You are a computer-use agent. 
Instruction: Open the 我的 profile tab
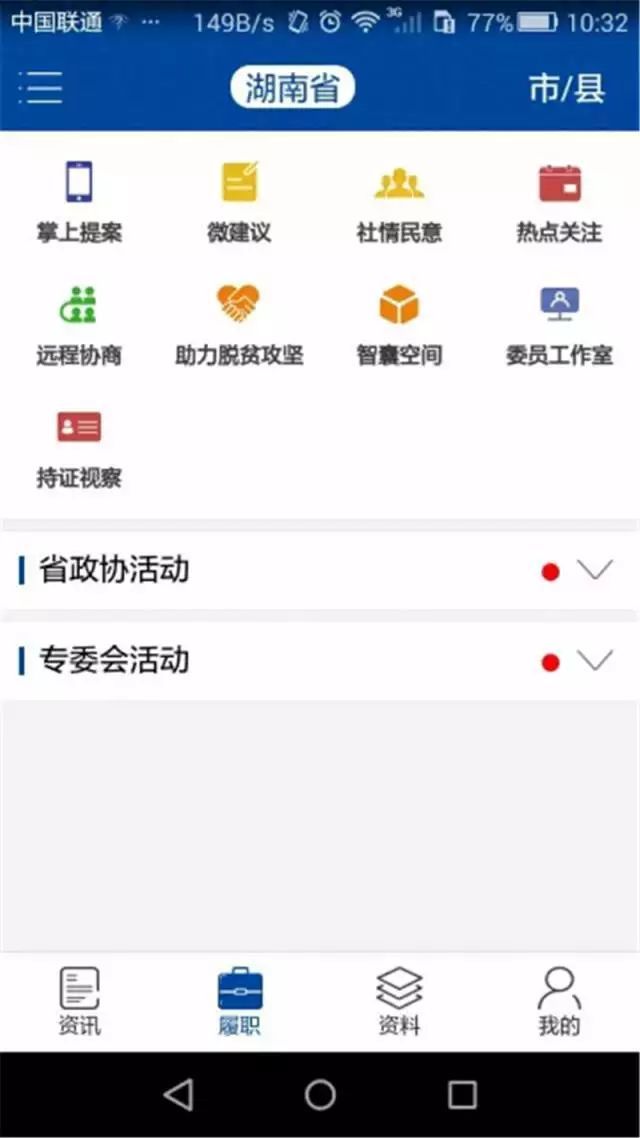click(559, 1001)
